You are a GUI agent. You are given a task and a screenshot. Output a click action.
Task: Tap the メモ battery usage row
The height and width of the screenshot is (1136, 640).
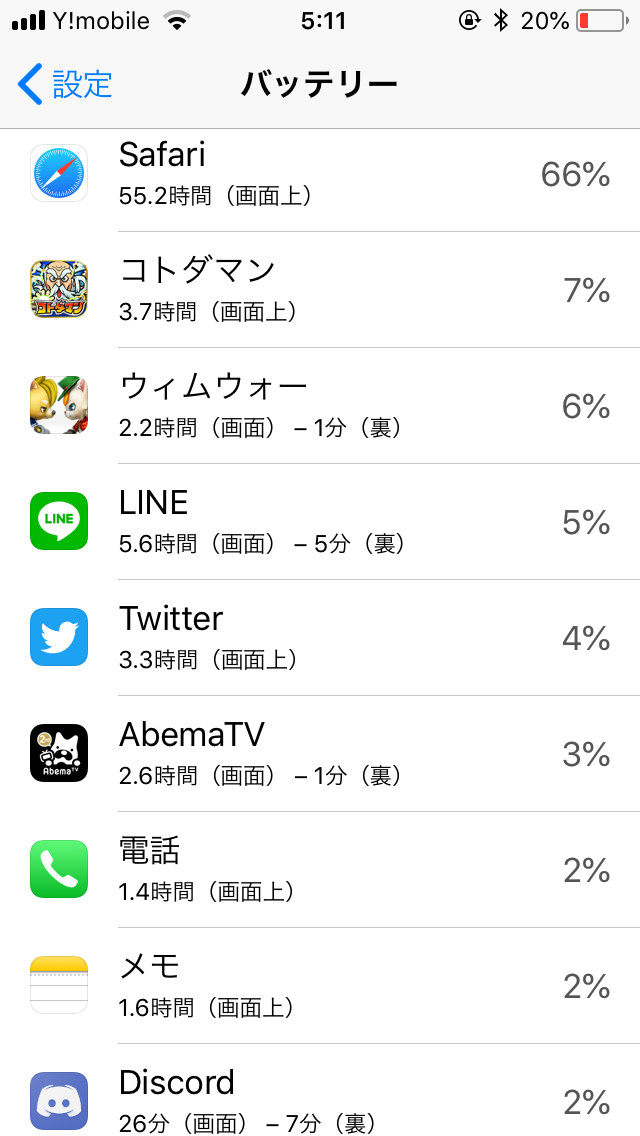tap(320, 986)
